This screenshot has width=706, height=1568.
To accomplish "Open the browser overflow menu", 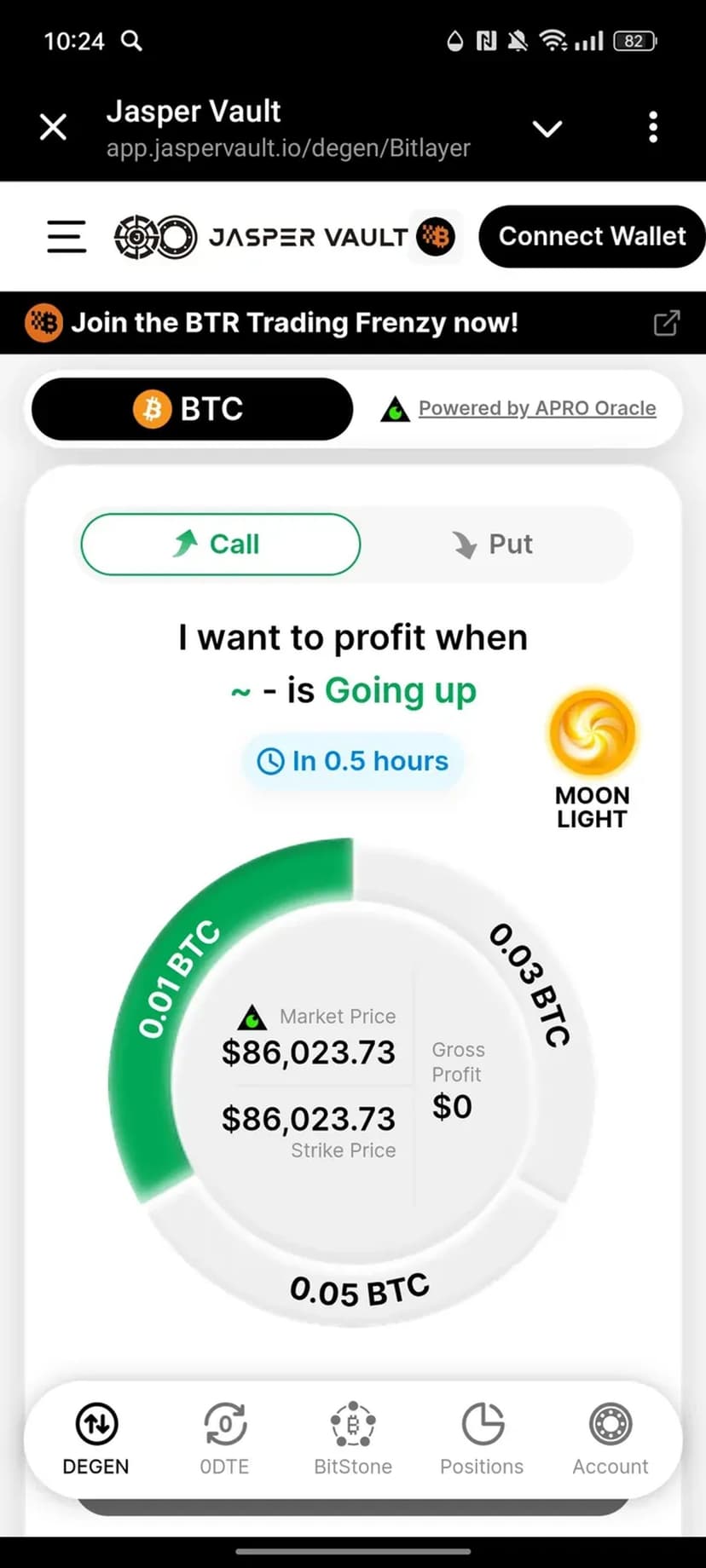I will pos(652,128).
